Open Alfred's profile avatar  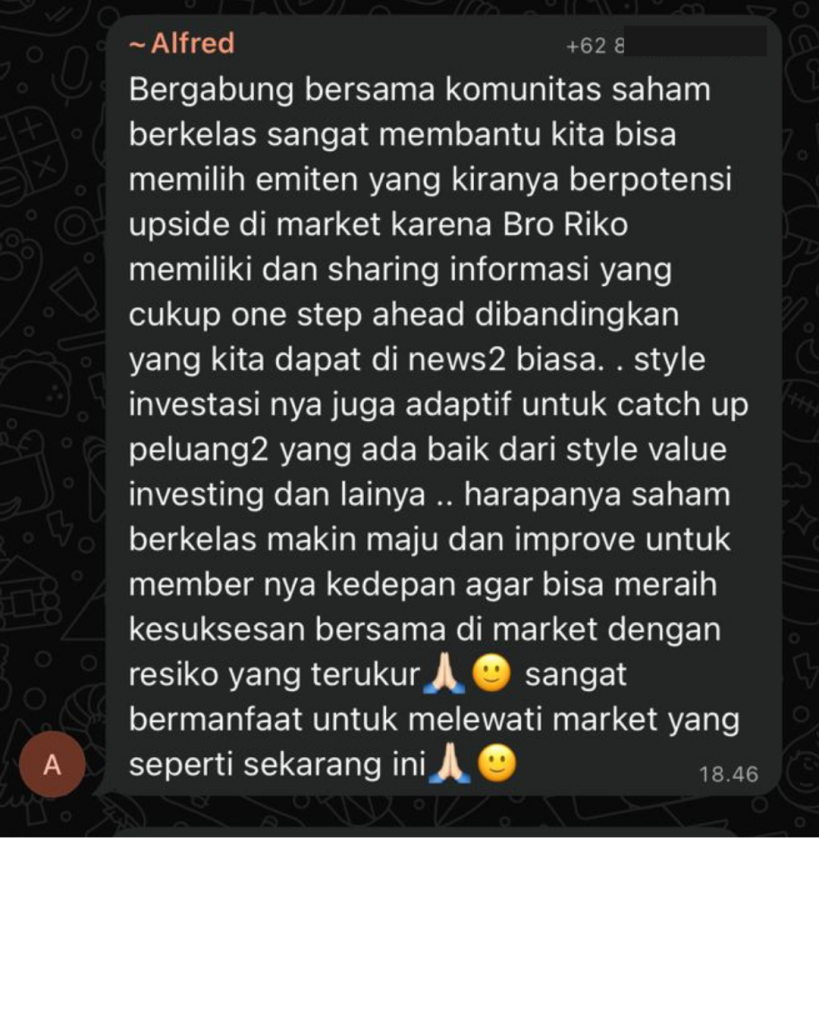point(52,765)
